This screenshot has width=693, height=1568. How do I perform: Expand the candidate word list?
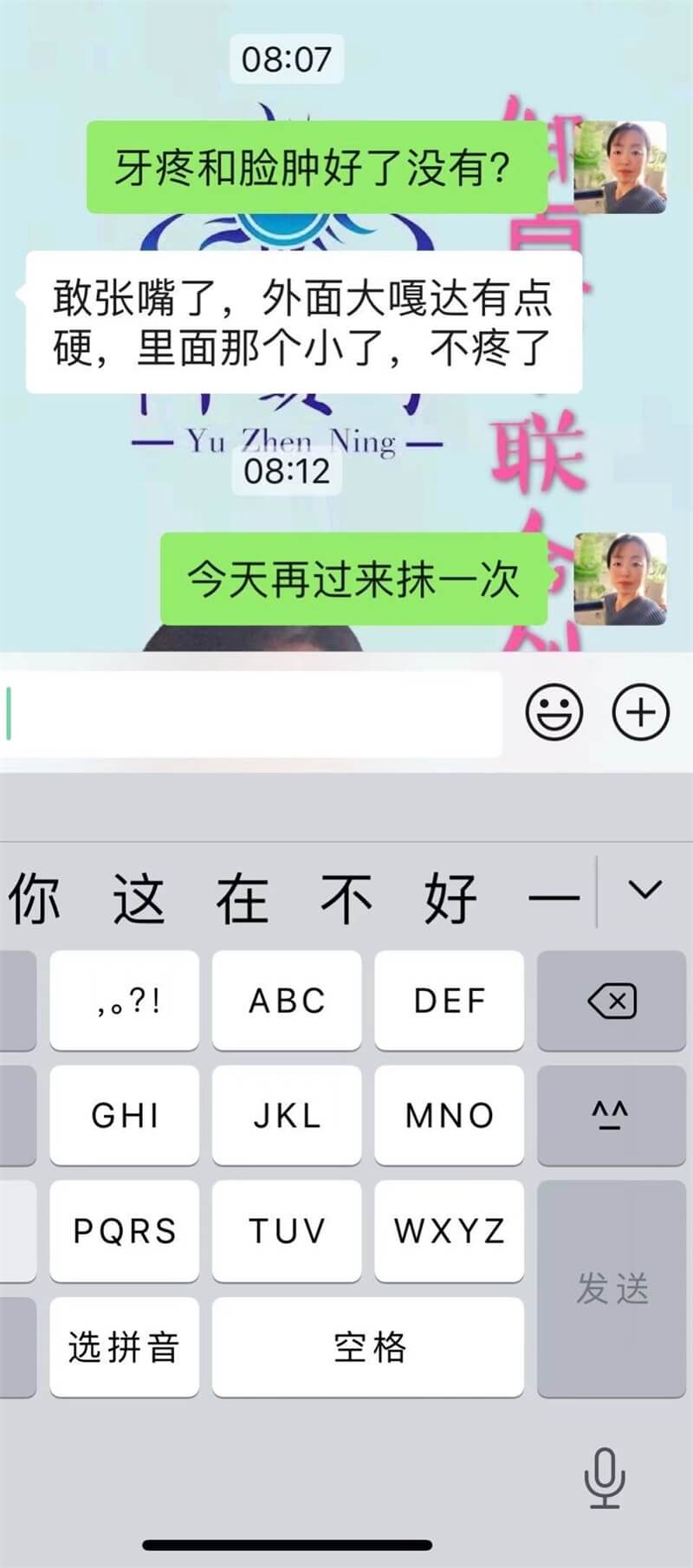644,891
